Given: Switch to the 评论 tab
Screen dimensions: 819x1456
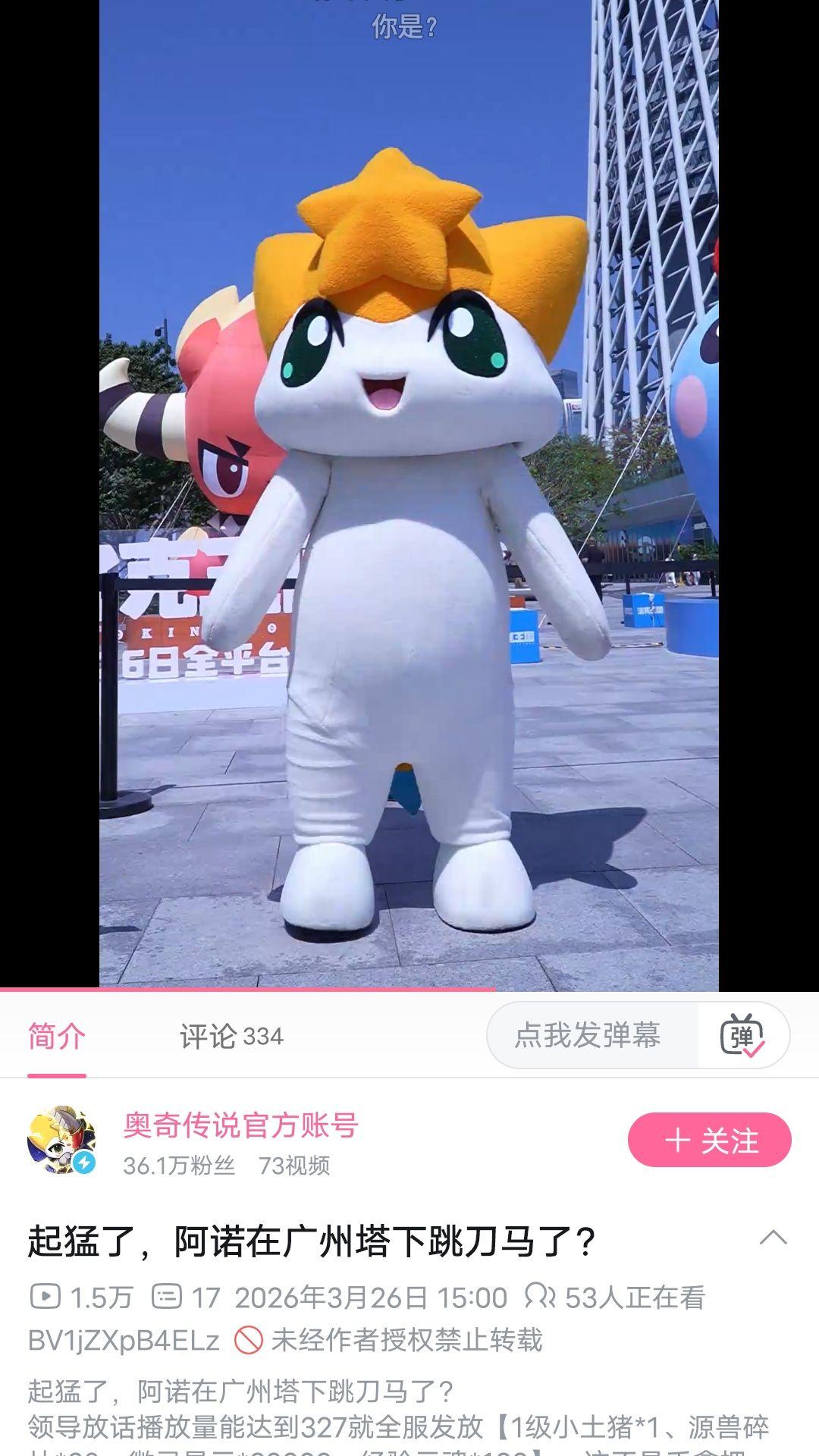Looking at the screenshot, I should click(231, 1036).
